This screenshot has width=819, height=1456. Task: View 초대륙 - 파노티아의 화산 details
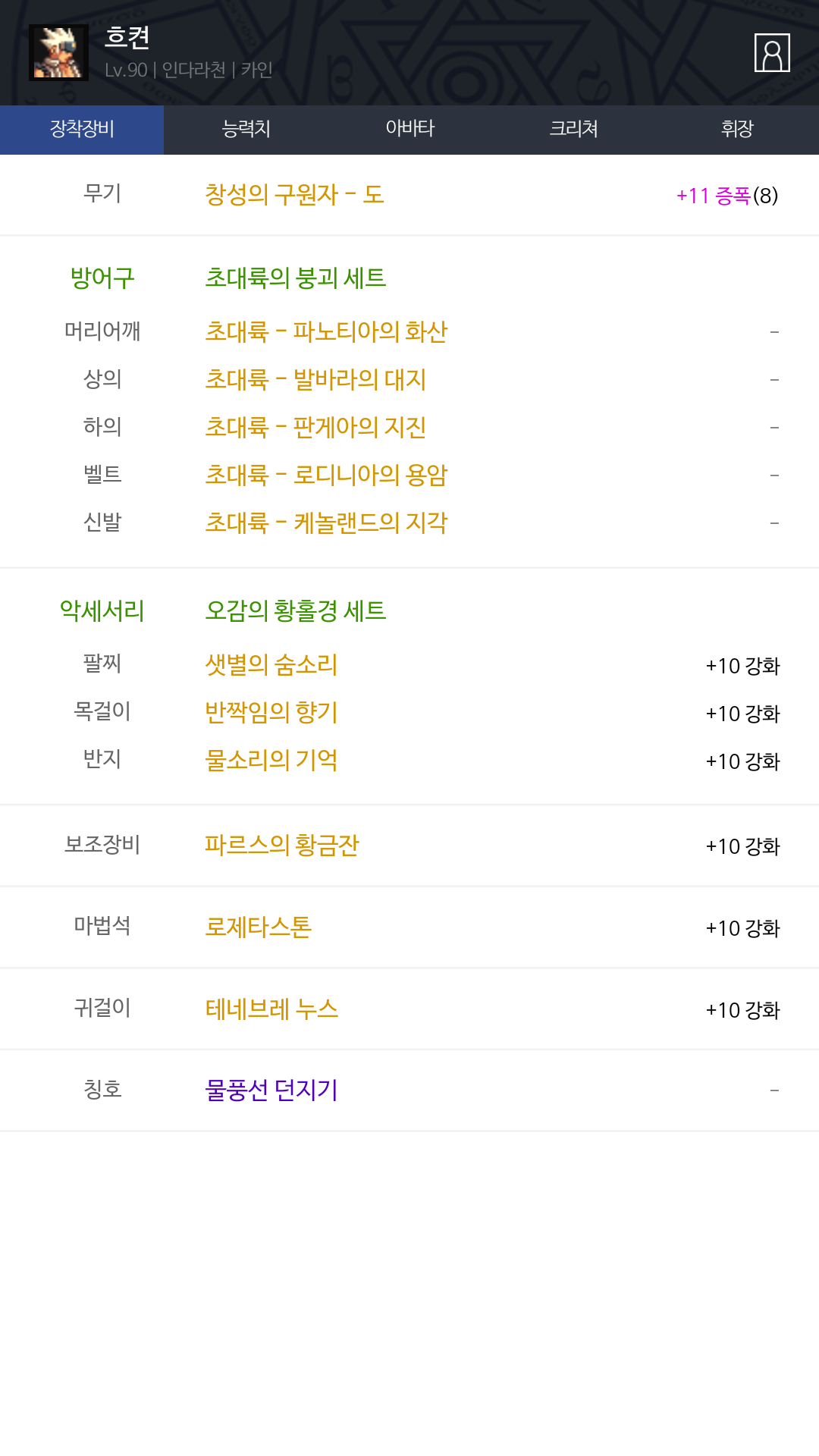326,331
